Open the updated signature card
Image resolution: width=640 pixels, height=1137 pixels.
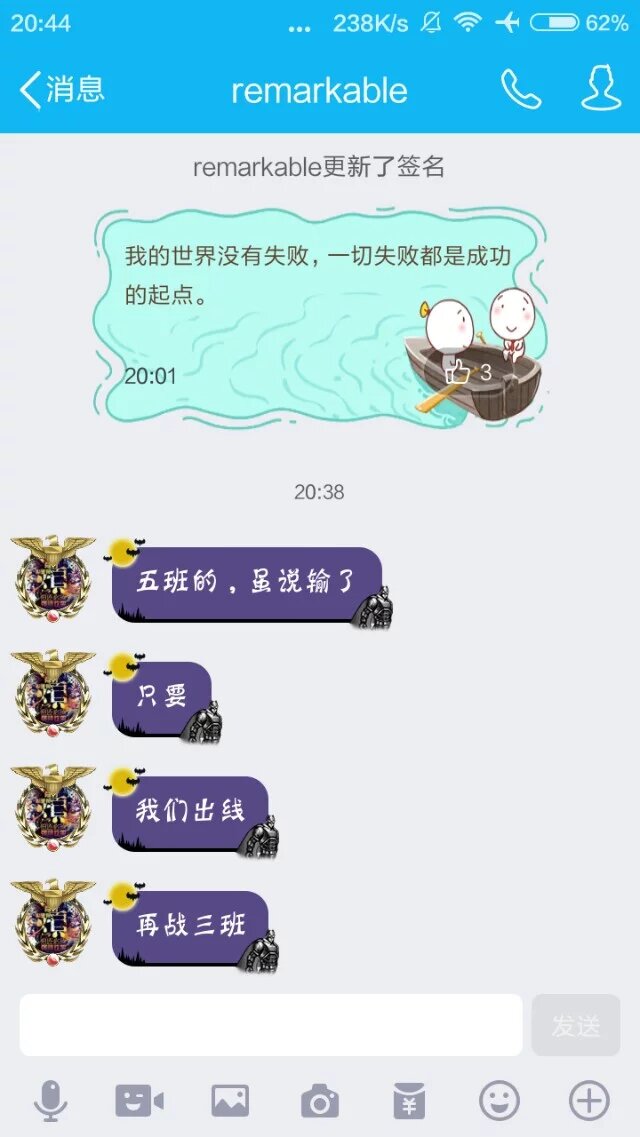click(x=318, y=300)
